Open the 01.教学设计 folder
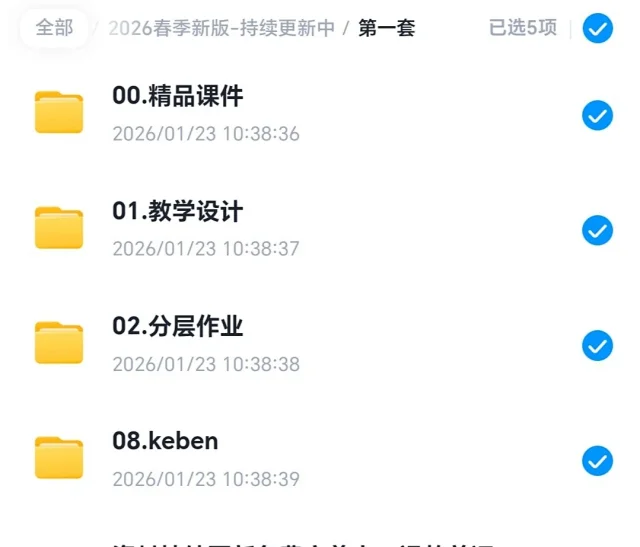Viewport: 640px width, 547px height. (178, 212)
